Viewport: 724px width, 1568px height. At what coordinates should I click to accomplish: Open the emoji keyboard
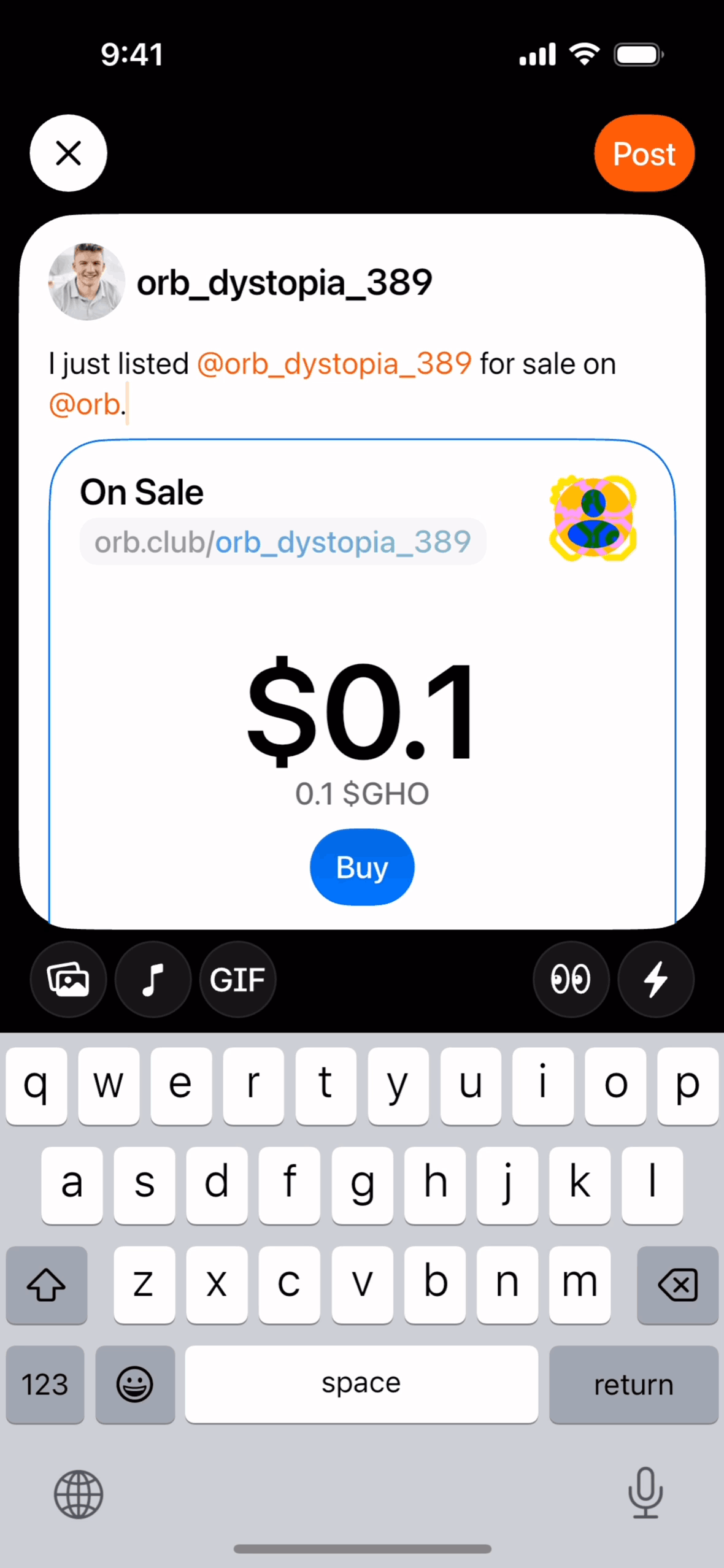135,1384
